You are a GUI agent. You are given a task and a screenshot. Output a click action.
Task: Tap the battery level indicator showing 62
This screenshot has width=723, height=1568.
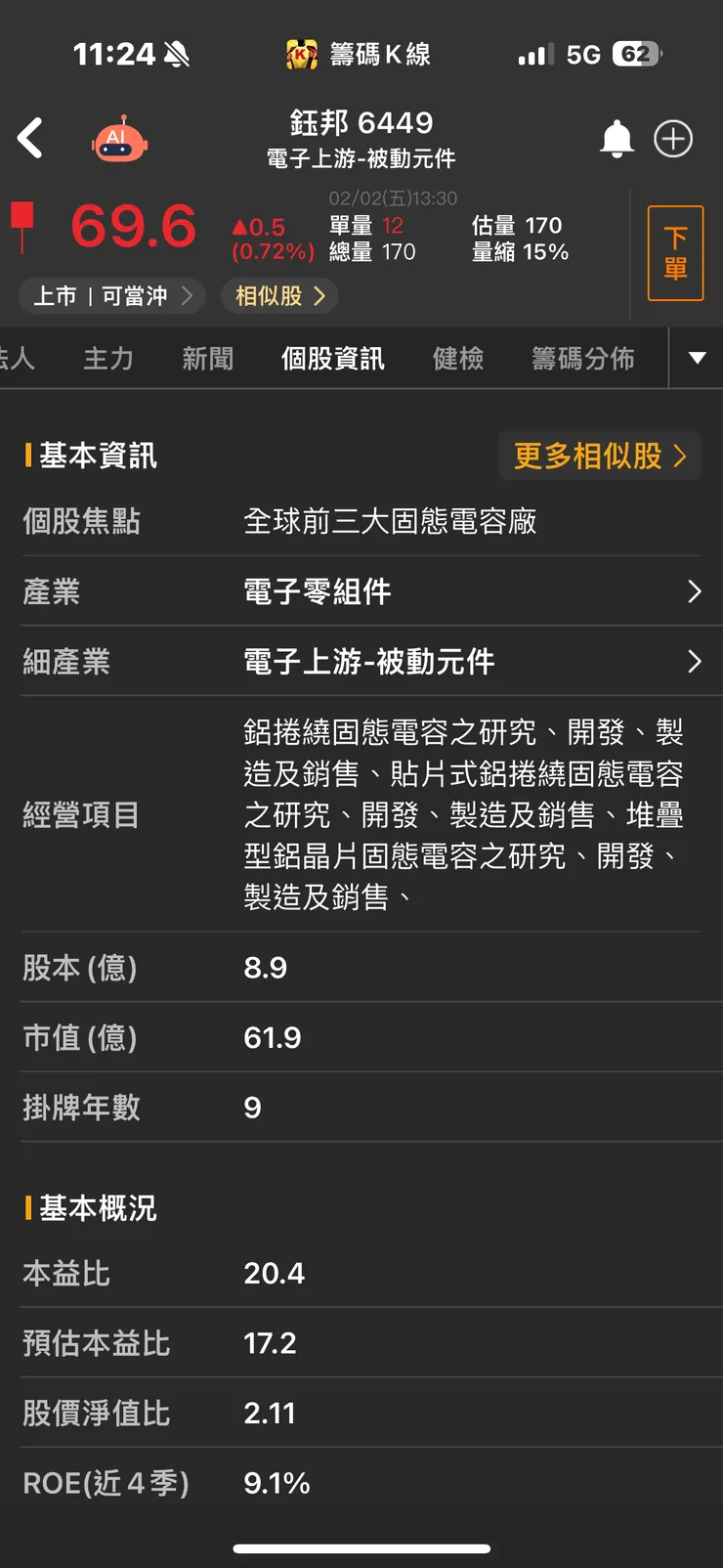tap(636, 54)
